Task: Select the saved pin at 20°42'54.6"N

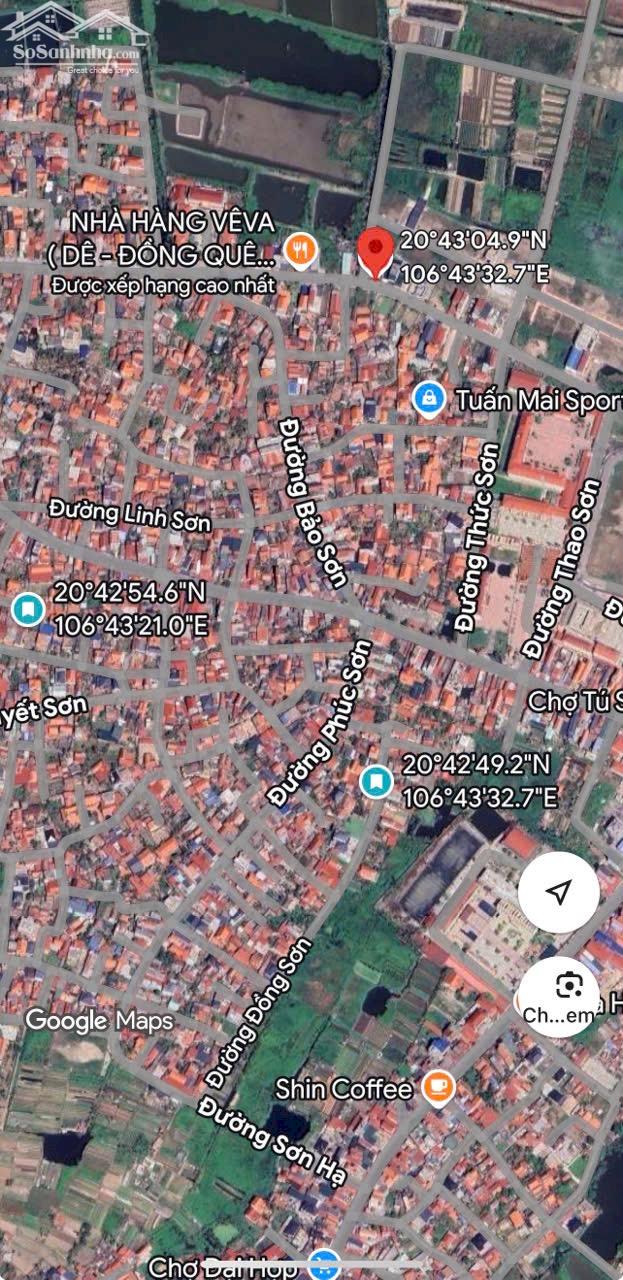Action: point(27,609)
